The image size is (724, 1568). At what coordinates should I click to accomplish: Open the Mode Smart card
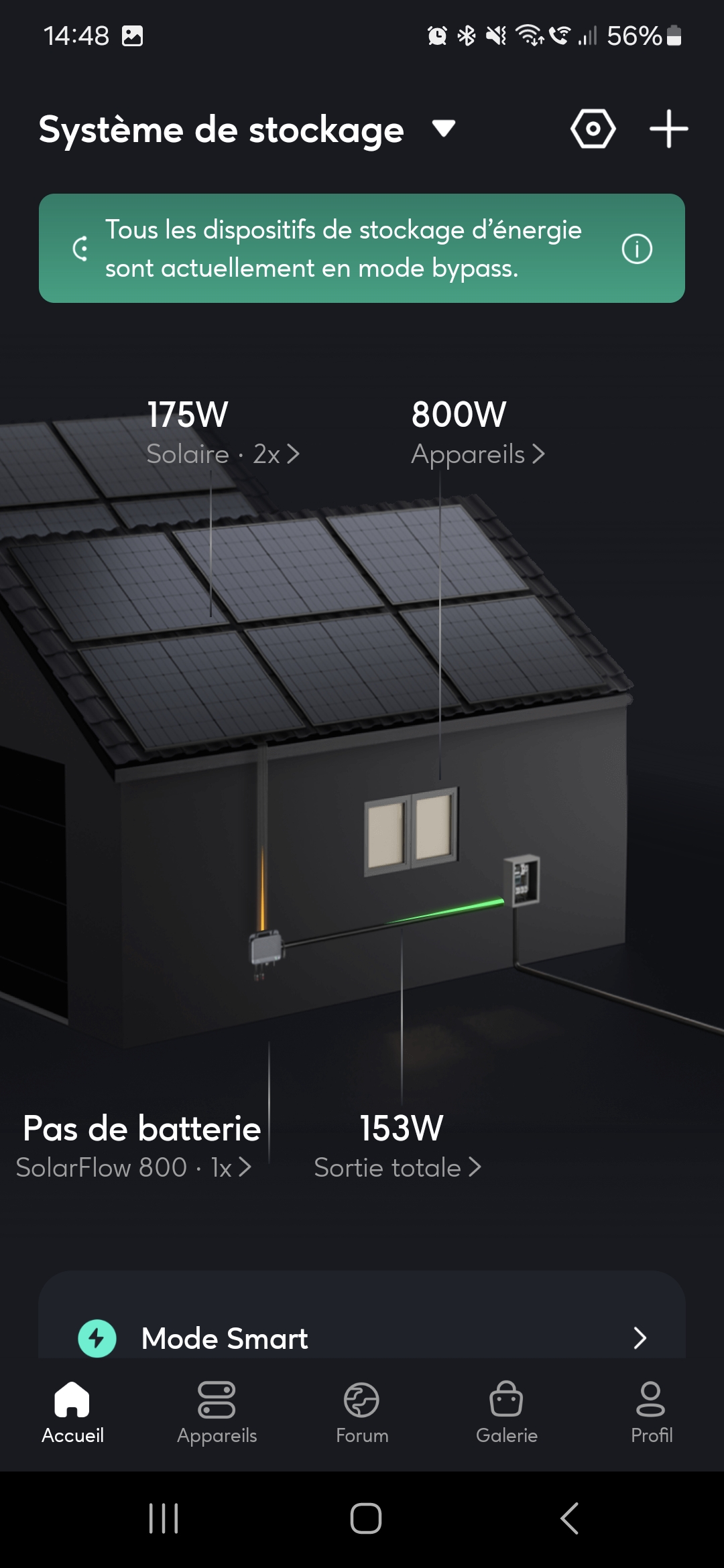click(362, 1337)
